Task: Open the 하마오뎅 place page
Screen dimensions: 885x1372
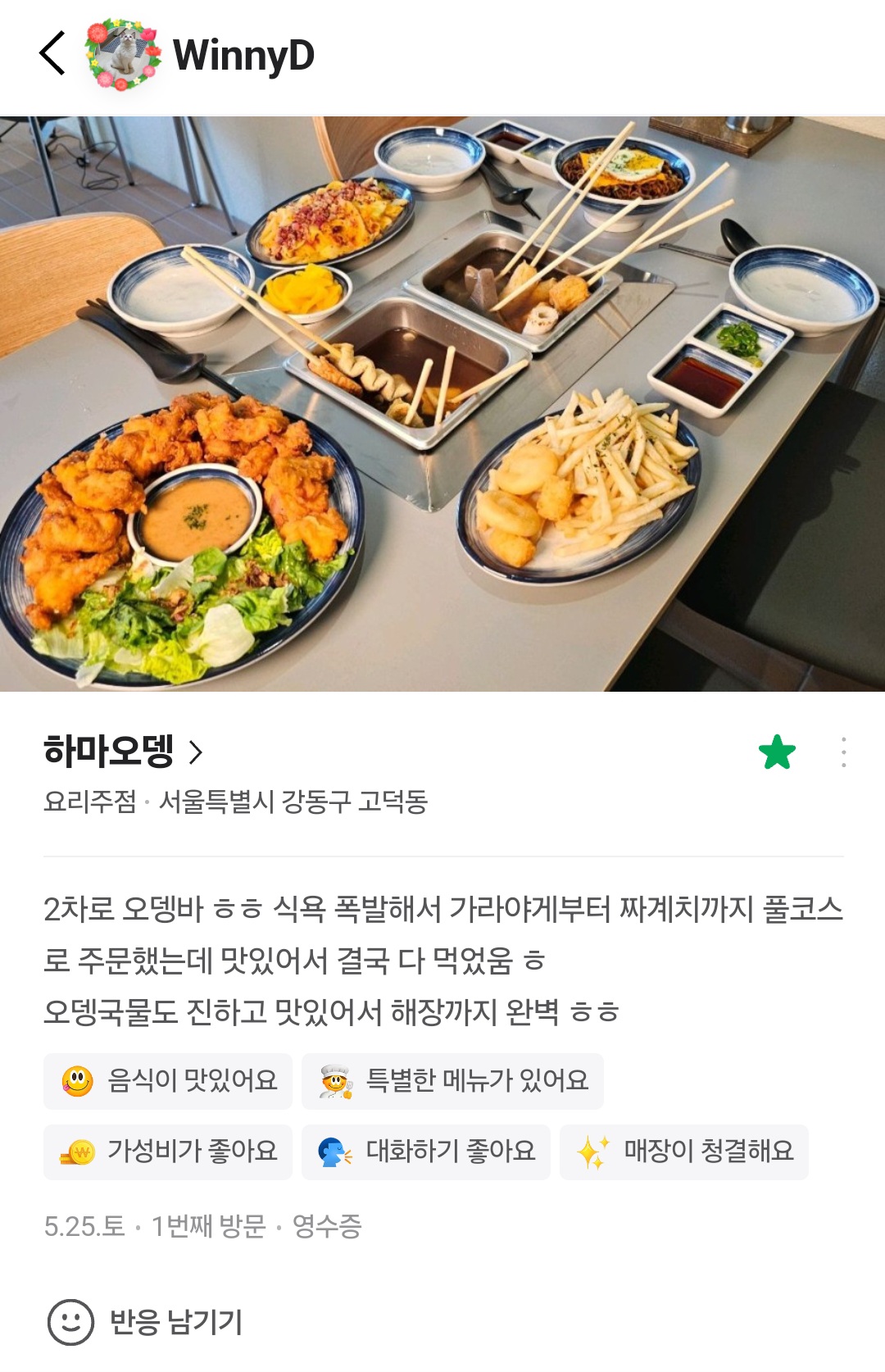Action: (x=123, y=751)
